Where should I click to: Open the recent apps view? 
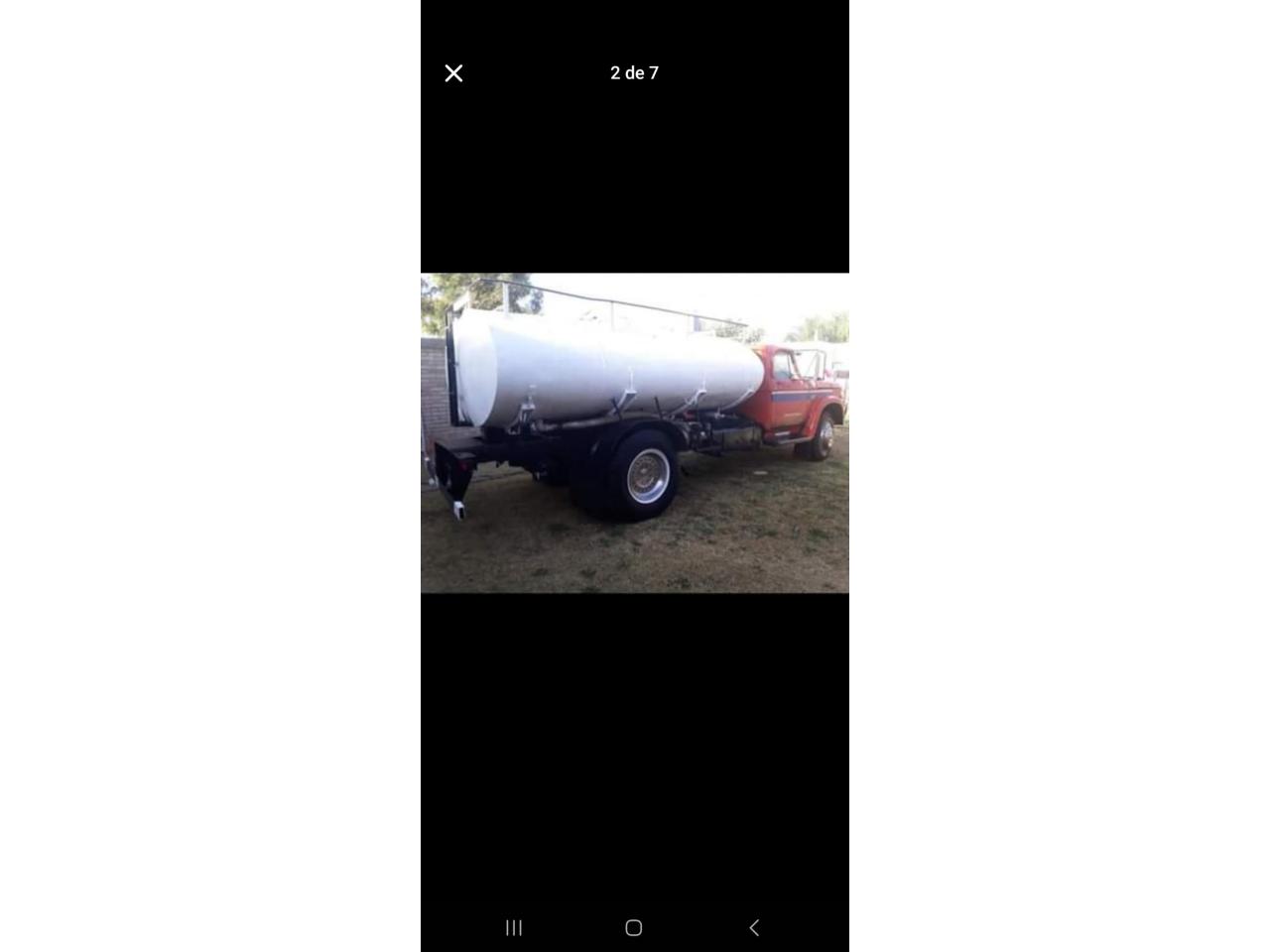(514, 927)
